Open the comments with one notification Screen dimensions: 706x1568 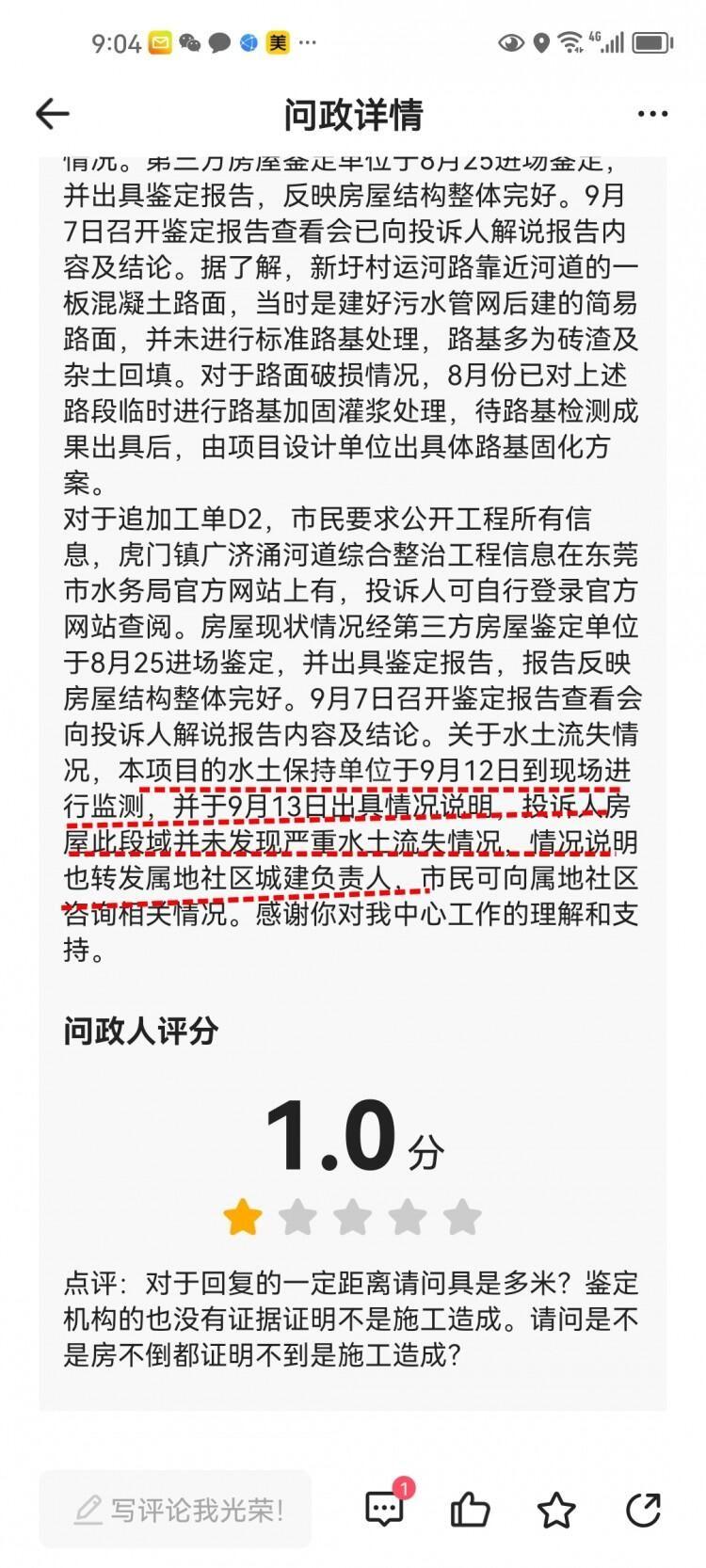click(x=384, y=1509)
